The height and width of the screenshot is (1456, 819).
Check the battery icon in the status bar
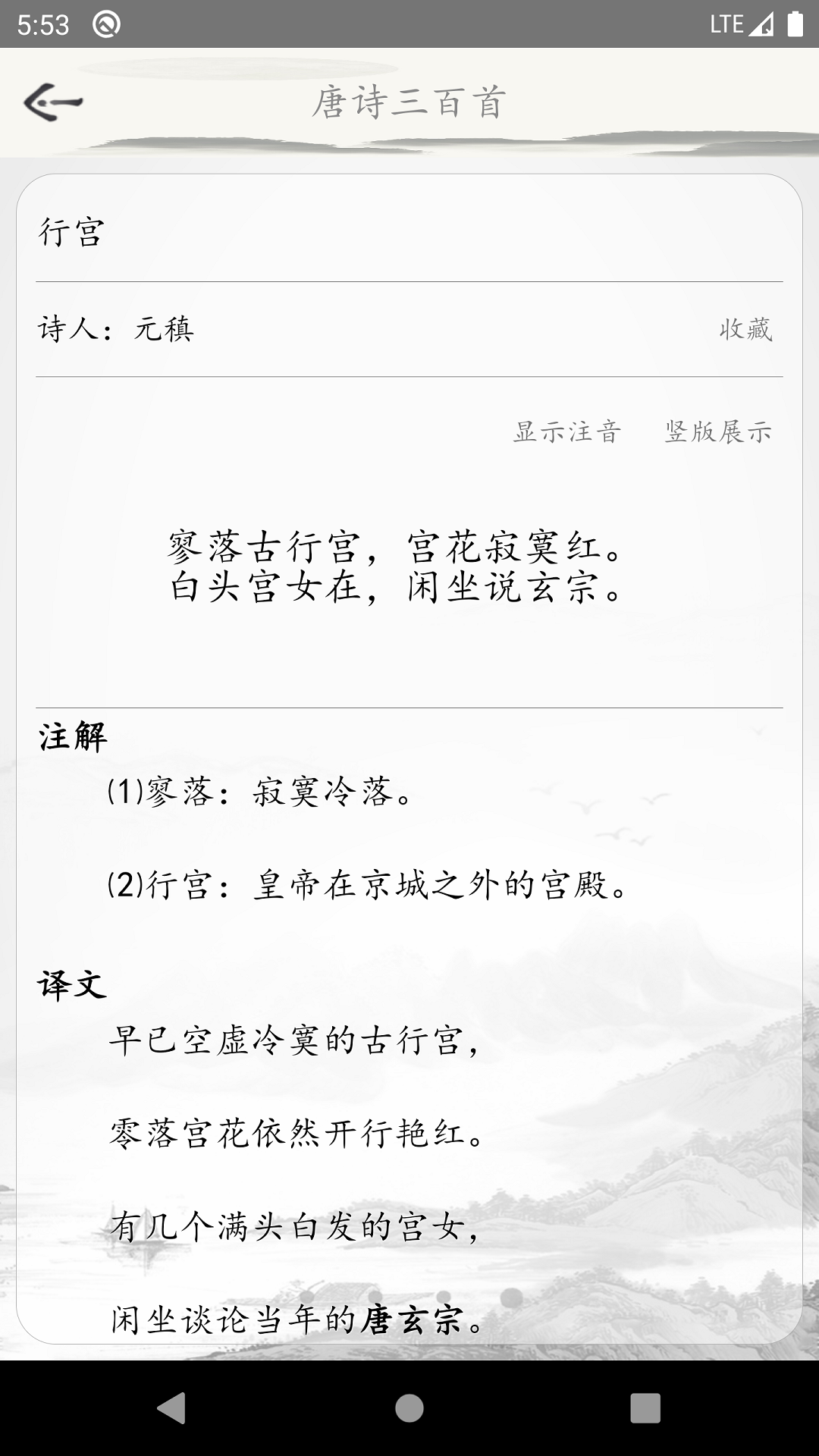(795, 23)
